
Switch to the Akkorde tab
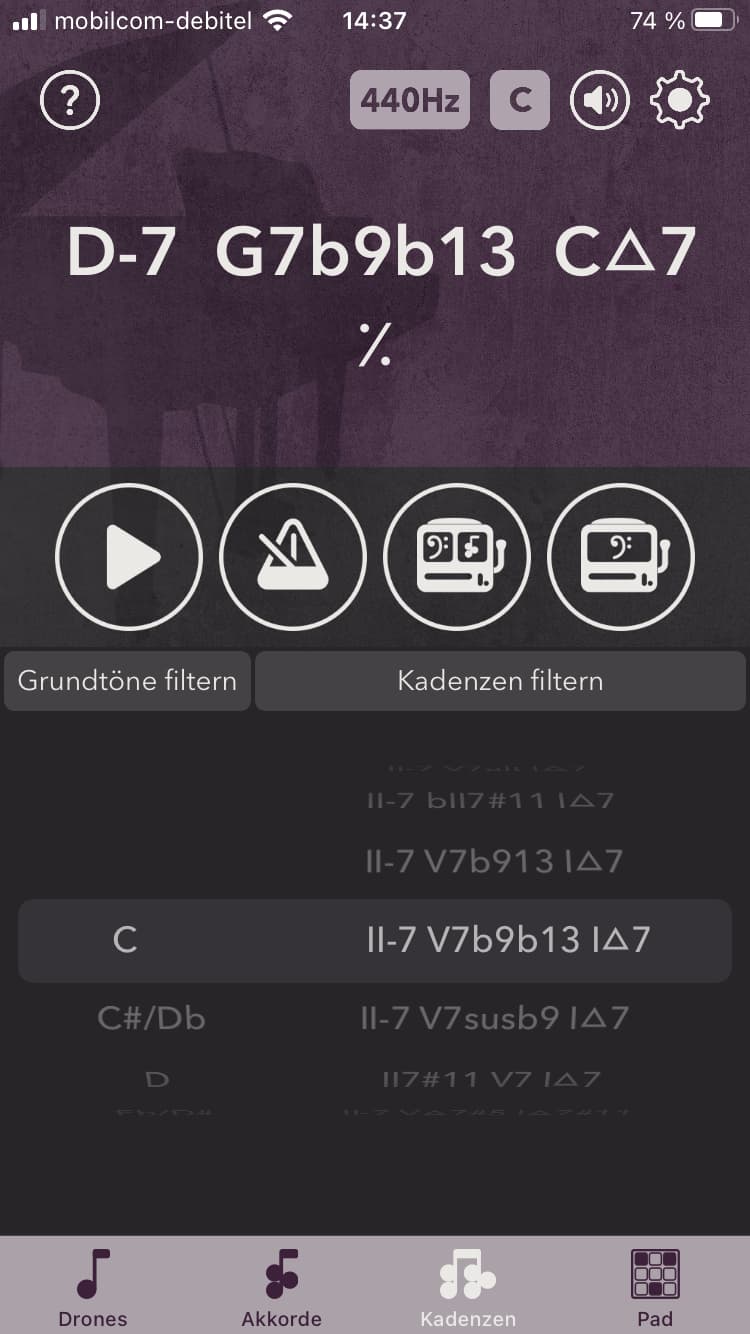tap(281, 1286)
